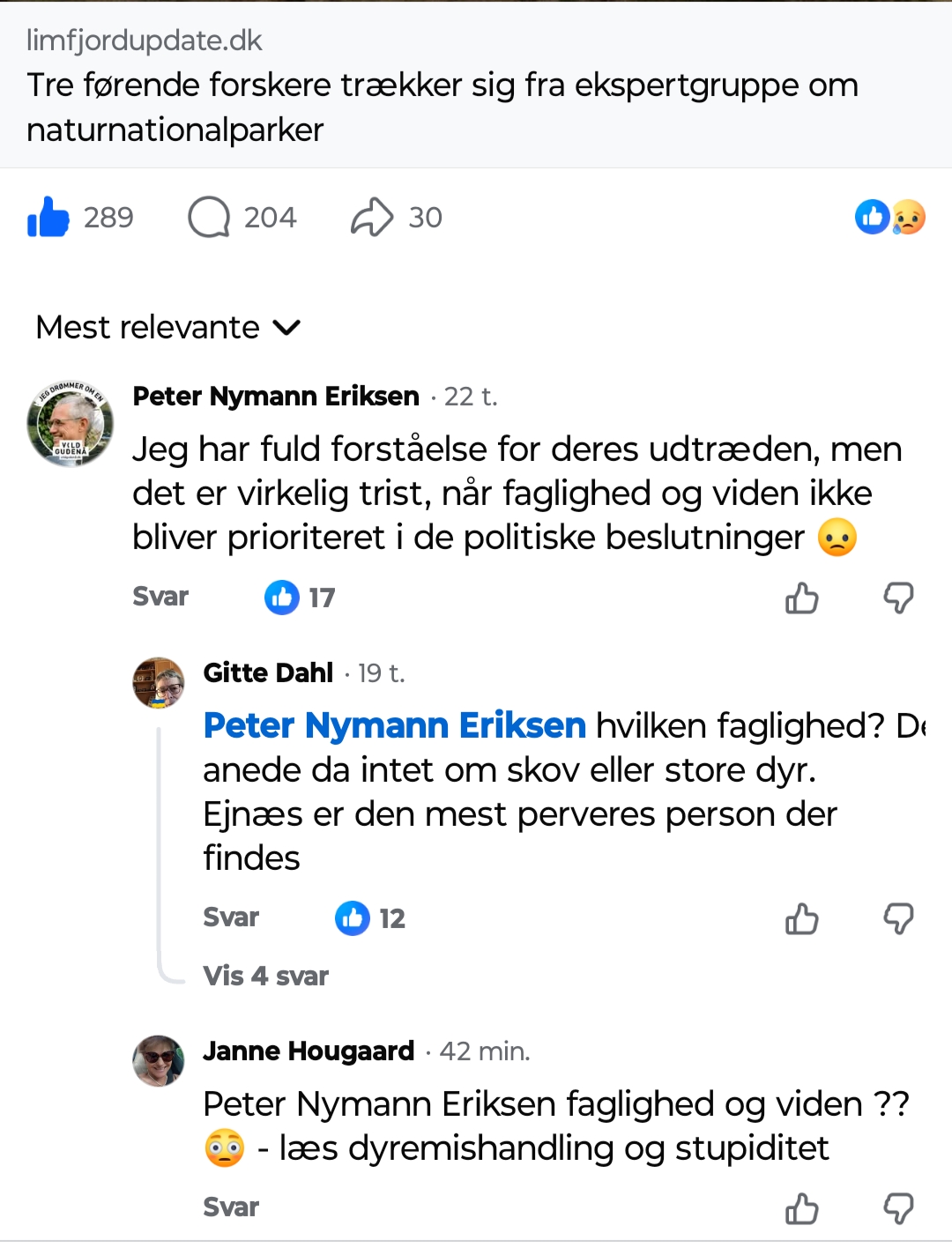View the 17 reactions on Peter's comment
The height and width of the screenshot is (1248, 952).
pos(301,598)
